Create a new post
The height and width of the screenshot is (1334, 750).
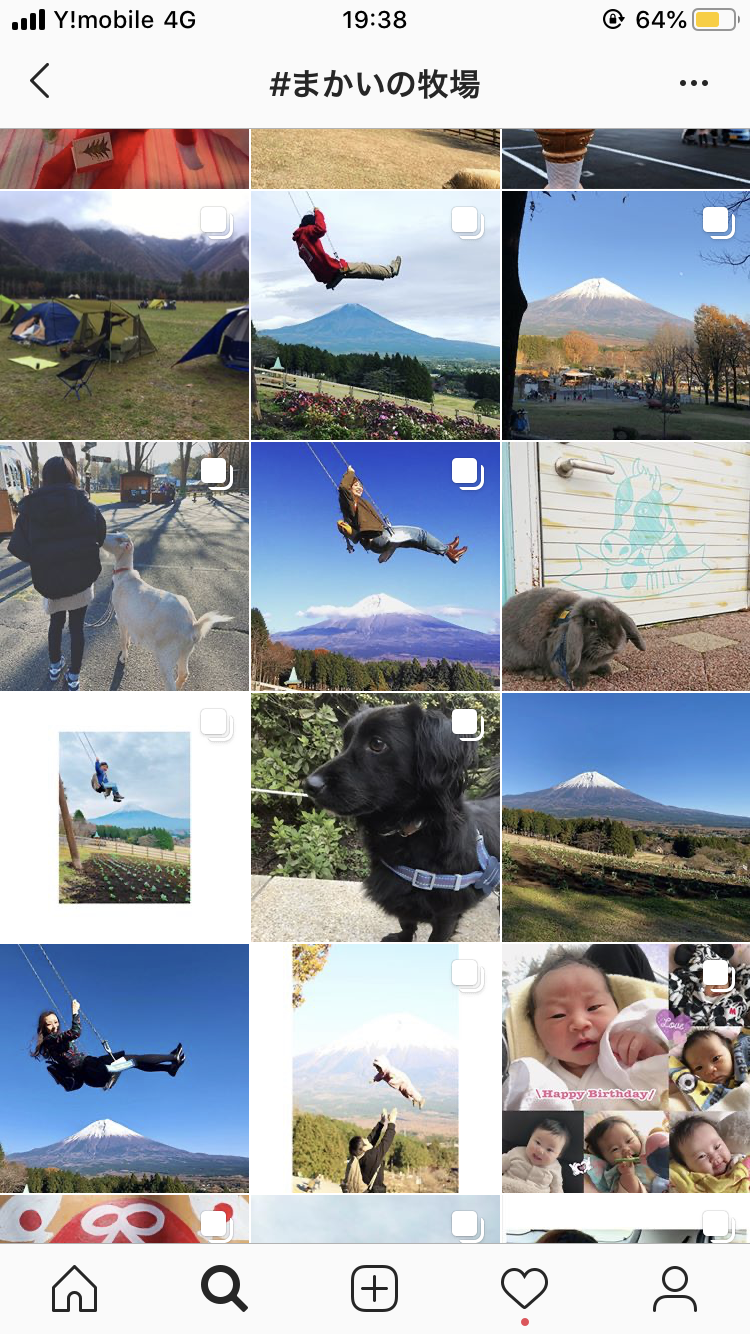(x=375, y=1289)
